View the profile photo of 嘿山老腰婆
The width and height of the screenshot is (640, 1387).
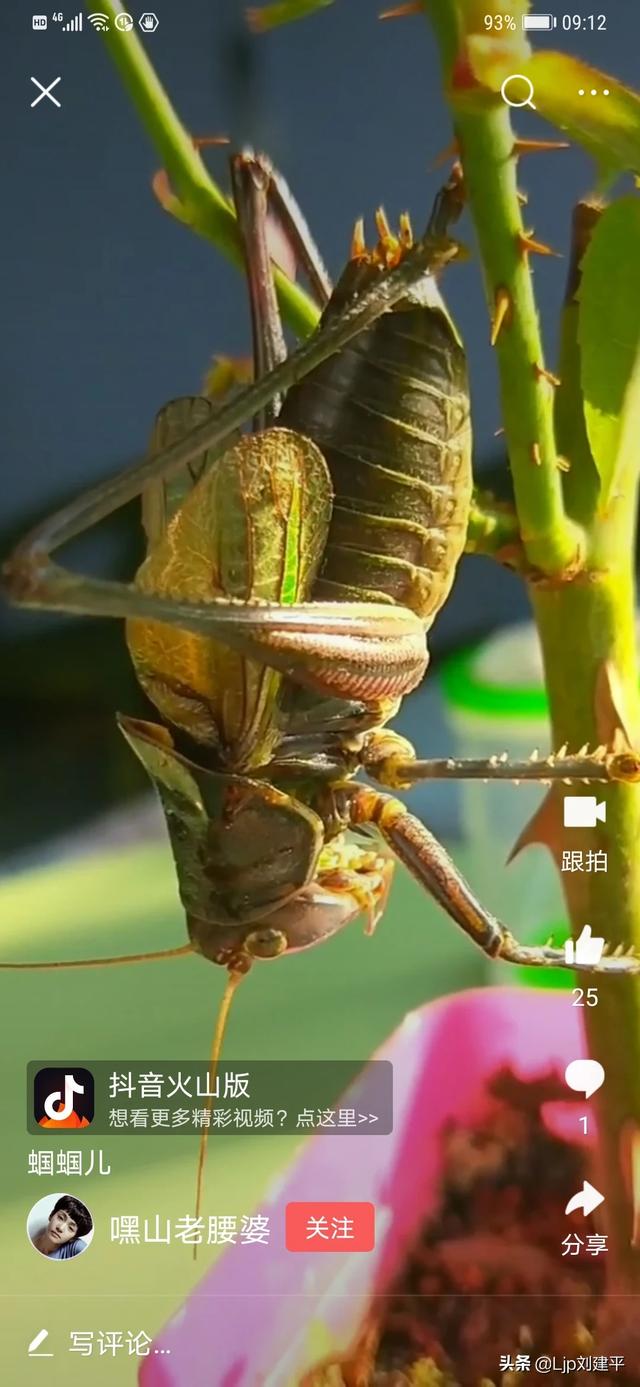pos(60,1227)
